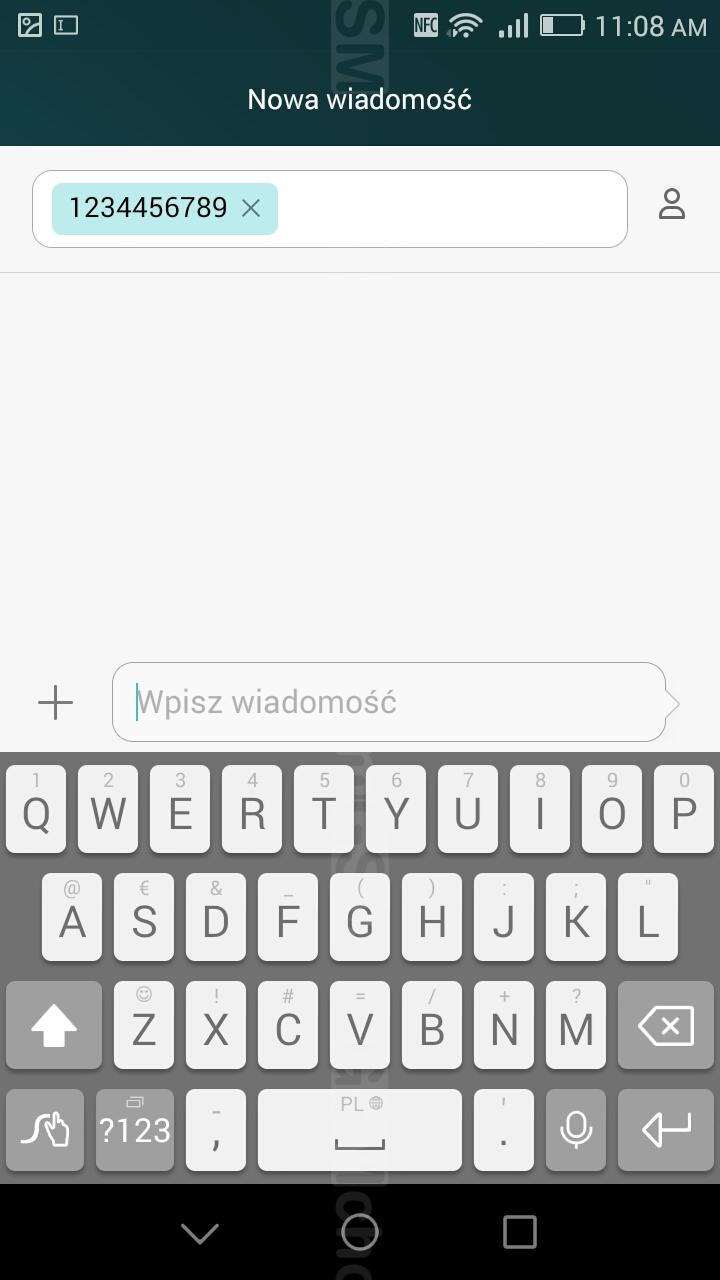
Task: Focus the Wpisz wiadomość message field
Action: [x=389, y=702]
